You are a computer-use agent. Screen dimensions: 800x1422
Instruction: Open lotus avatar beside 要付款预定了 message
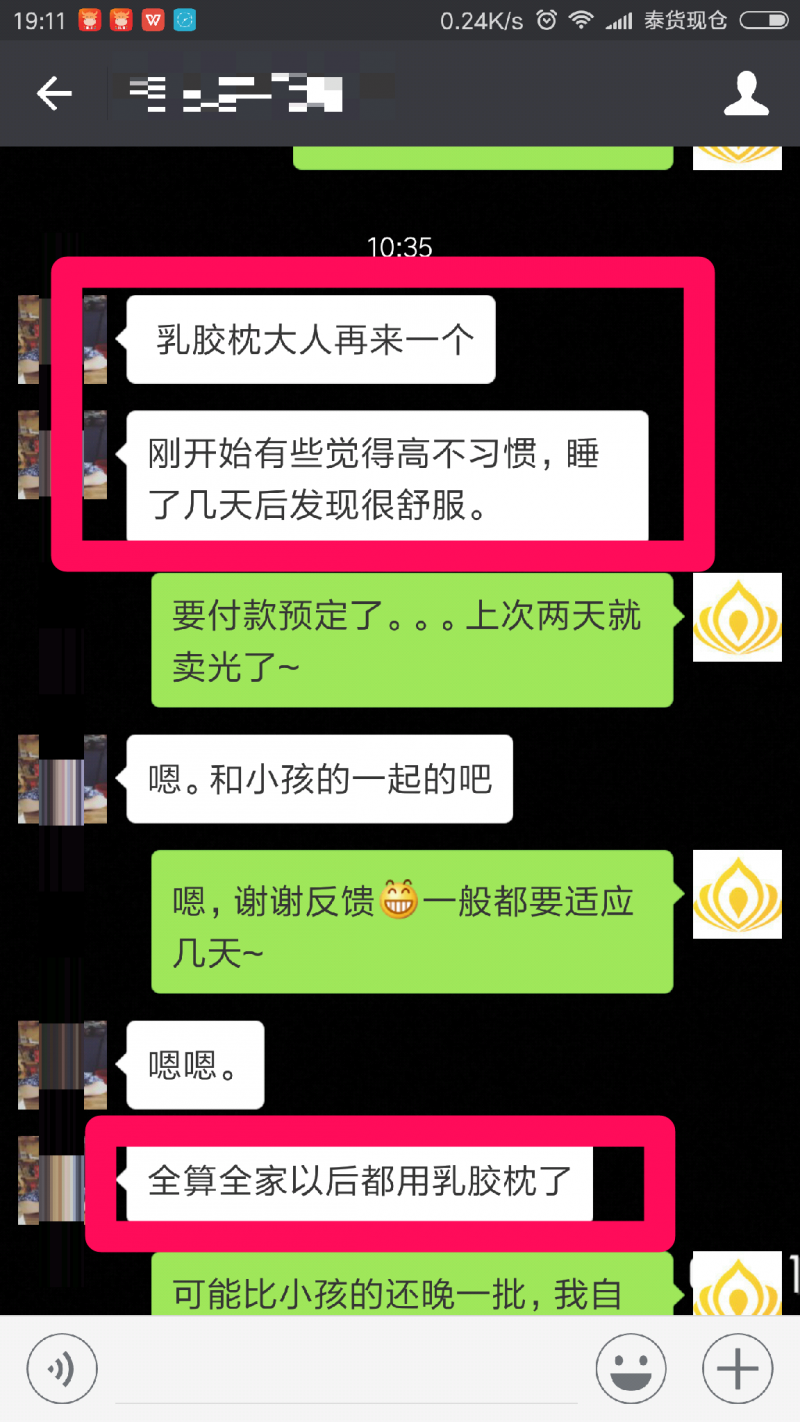pos(737,617)
